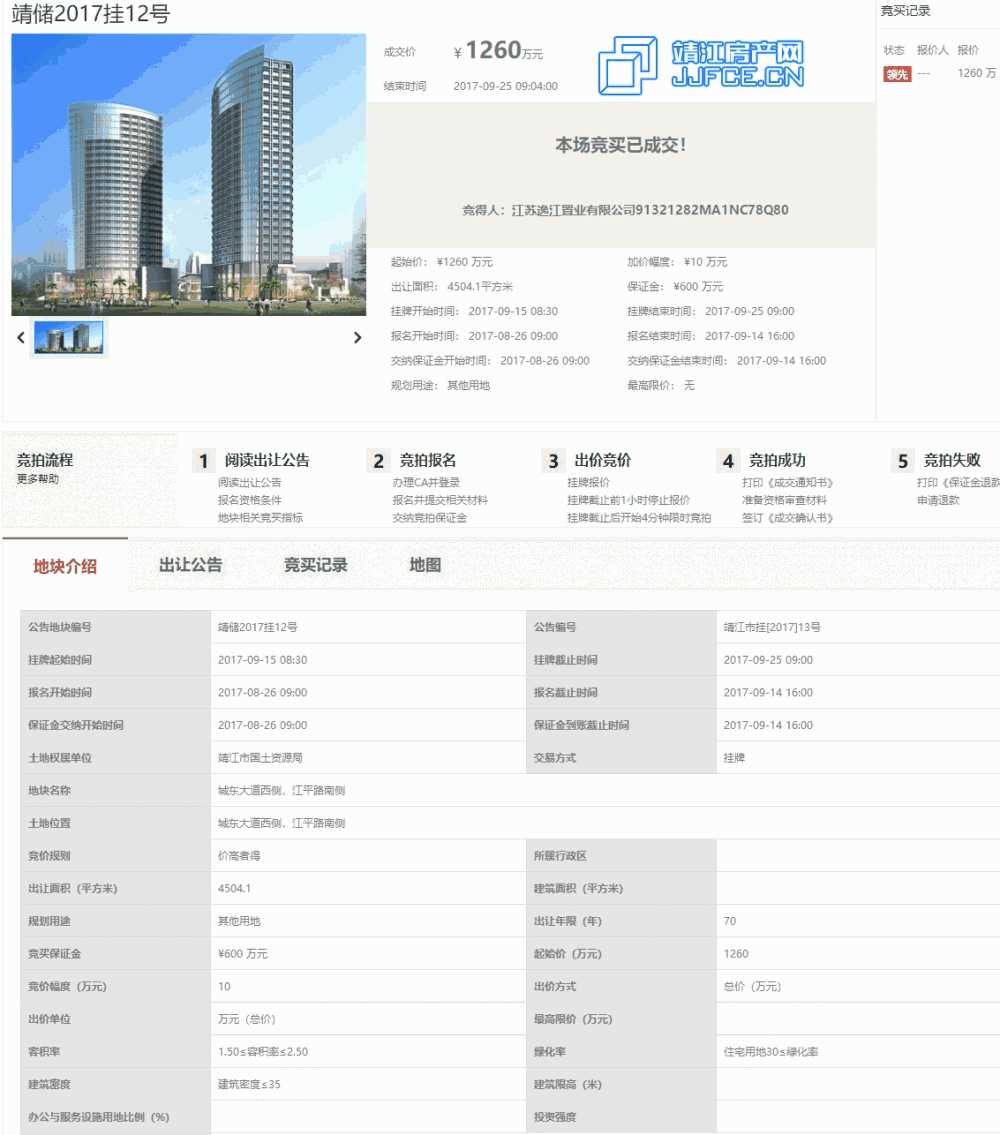Switch to the 出让公告 tab
This screenshot has width=1000, height=1135.
190,565
